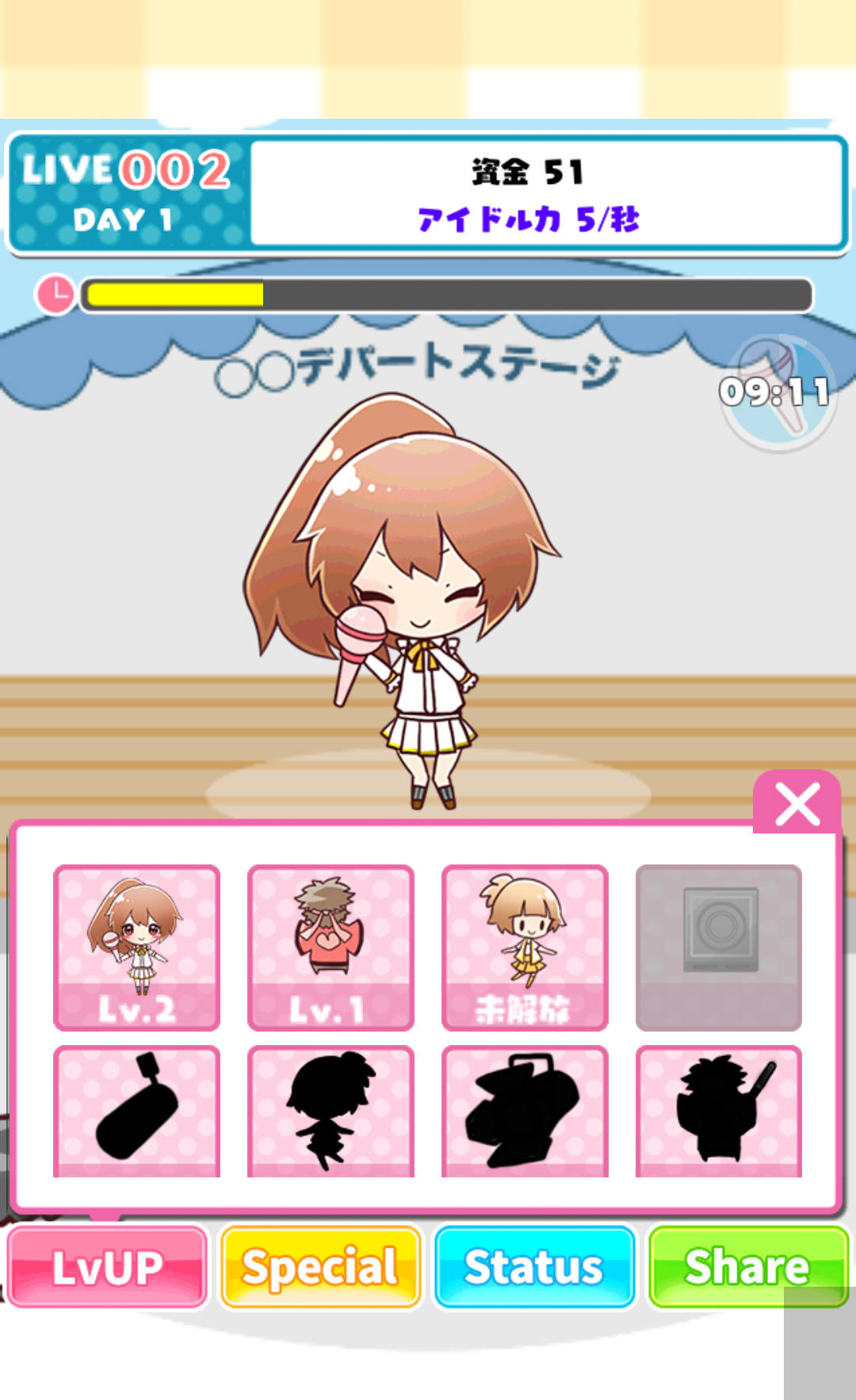This screenshot has height=1400, width=856.
Task: Tap the 資金 51 funds display
Action: click(x=527, y=170)
